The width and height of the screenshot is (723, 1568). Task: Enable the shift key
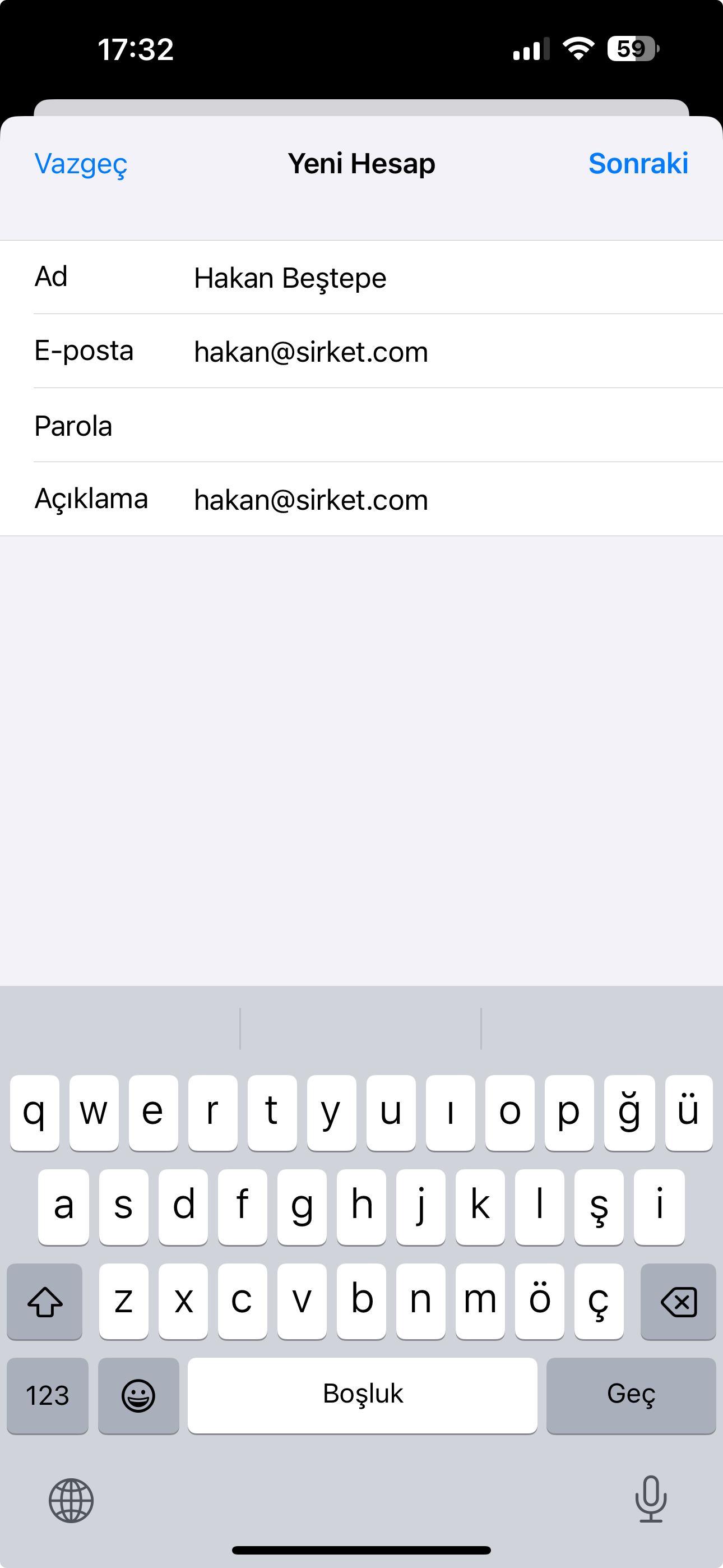[x=45, y=1302]
